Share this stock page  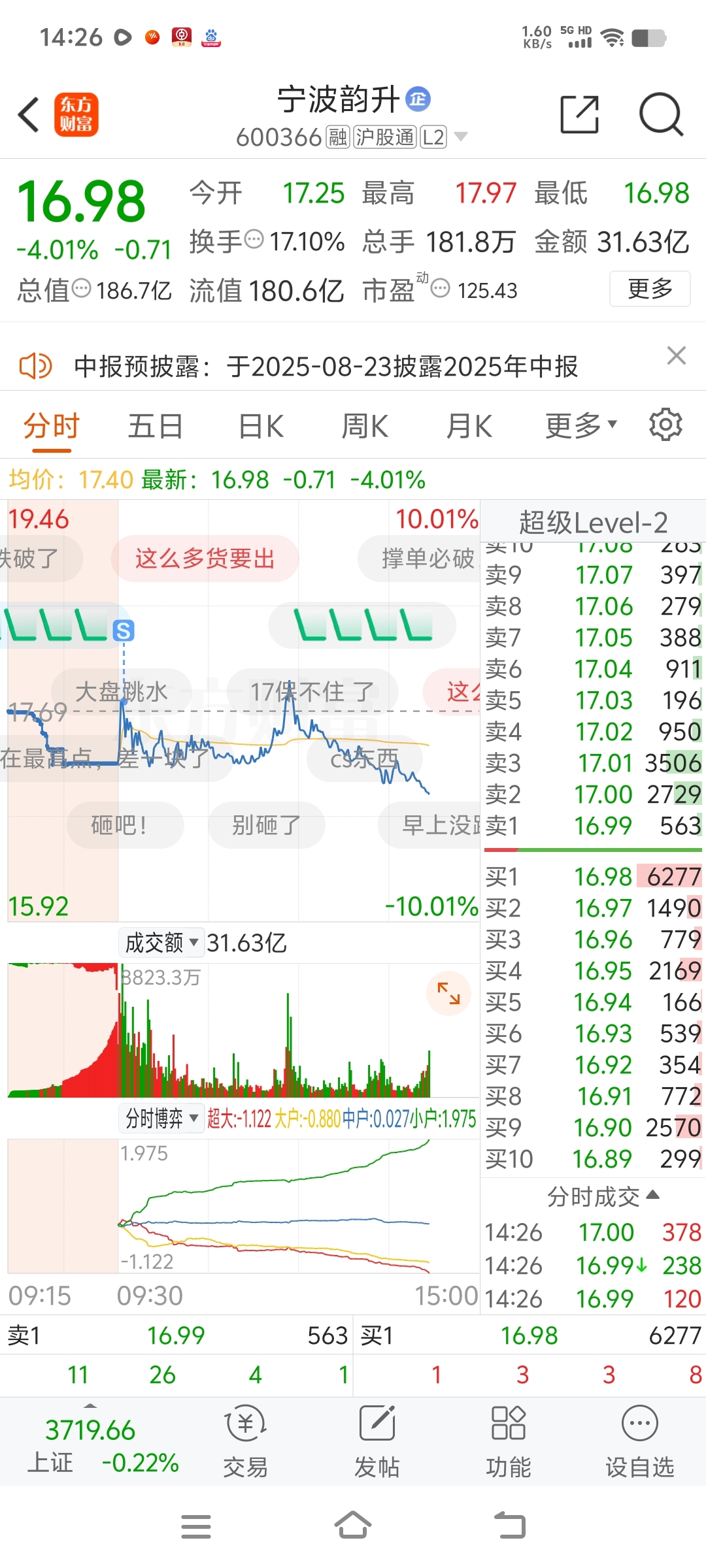(580, 115)
